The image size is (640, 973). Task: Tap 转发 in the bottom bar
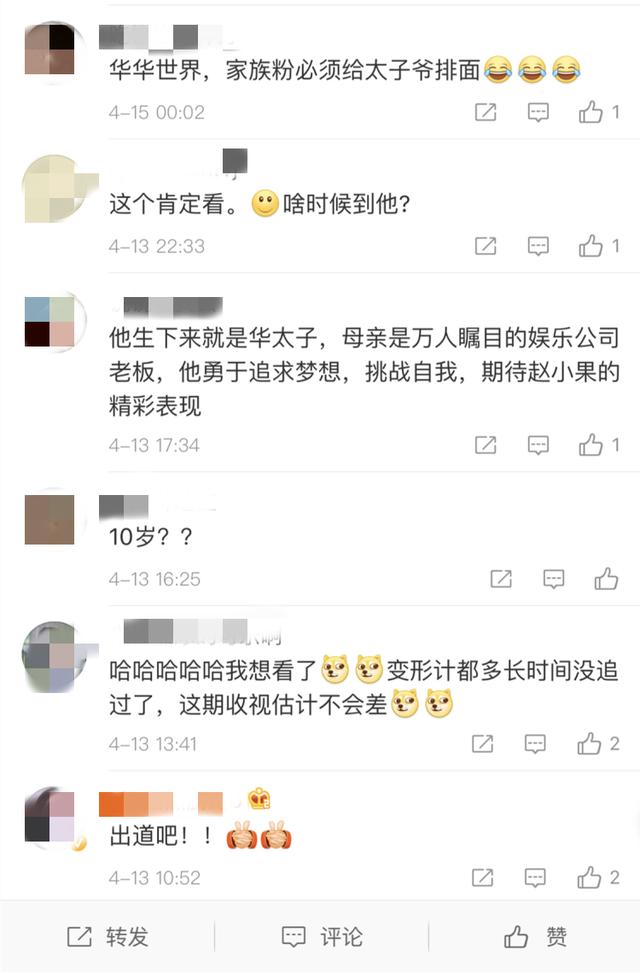[107, 937]
